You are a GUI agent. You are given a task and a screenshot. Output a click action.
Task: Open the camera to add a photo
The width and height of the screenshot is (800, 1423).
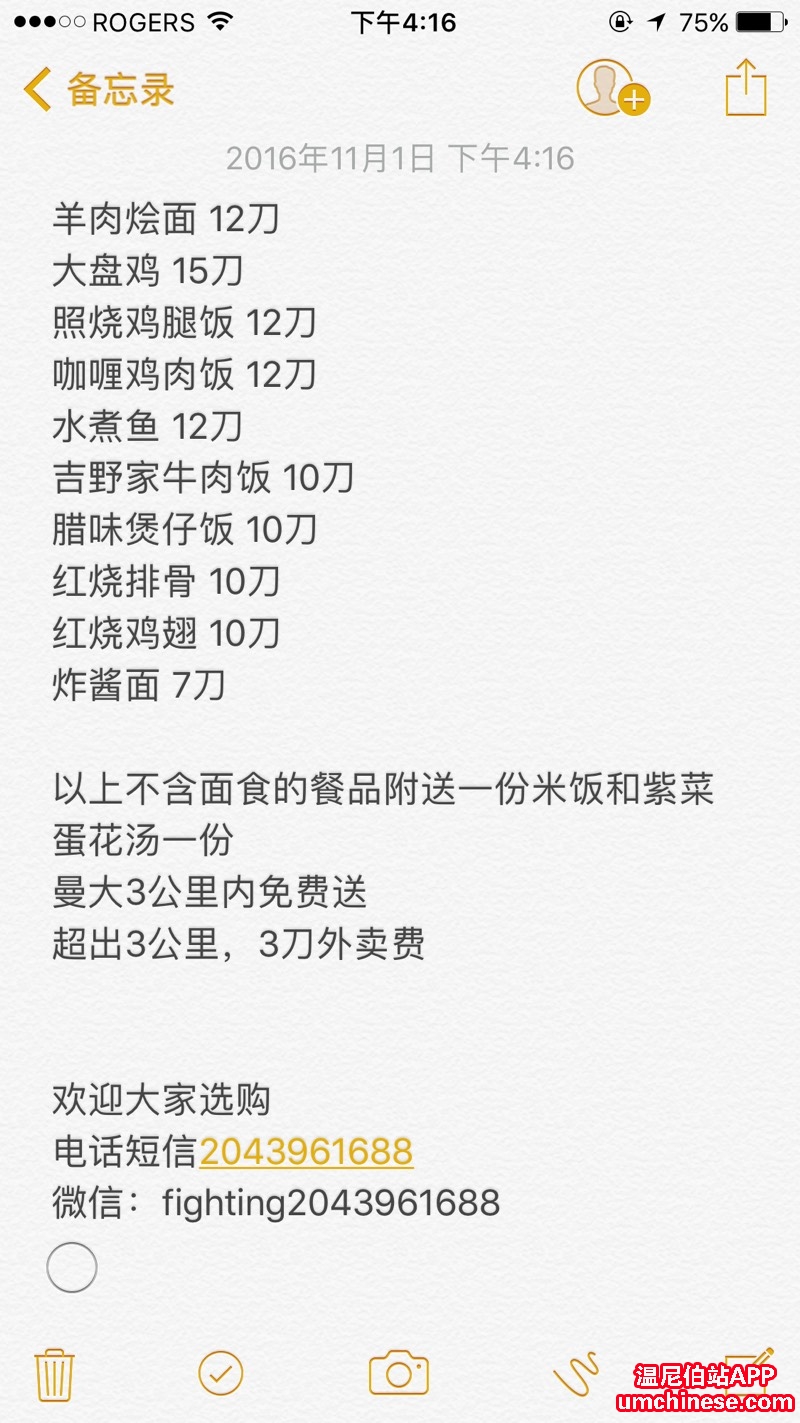[398, 1373]
